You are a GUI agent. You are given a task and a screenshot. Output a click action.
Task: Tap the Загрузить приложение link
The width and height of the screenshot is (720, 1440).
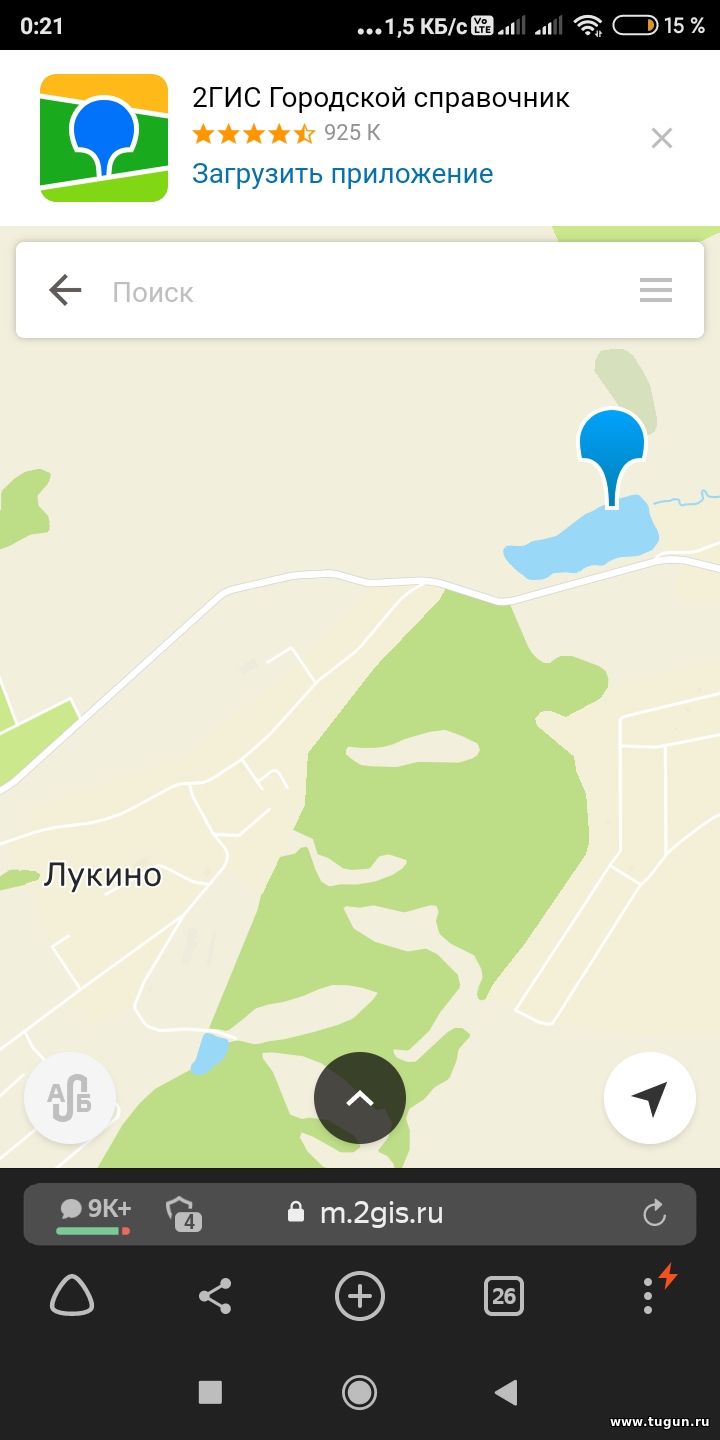343,173
